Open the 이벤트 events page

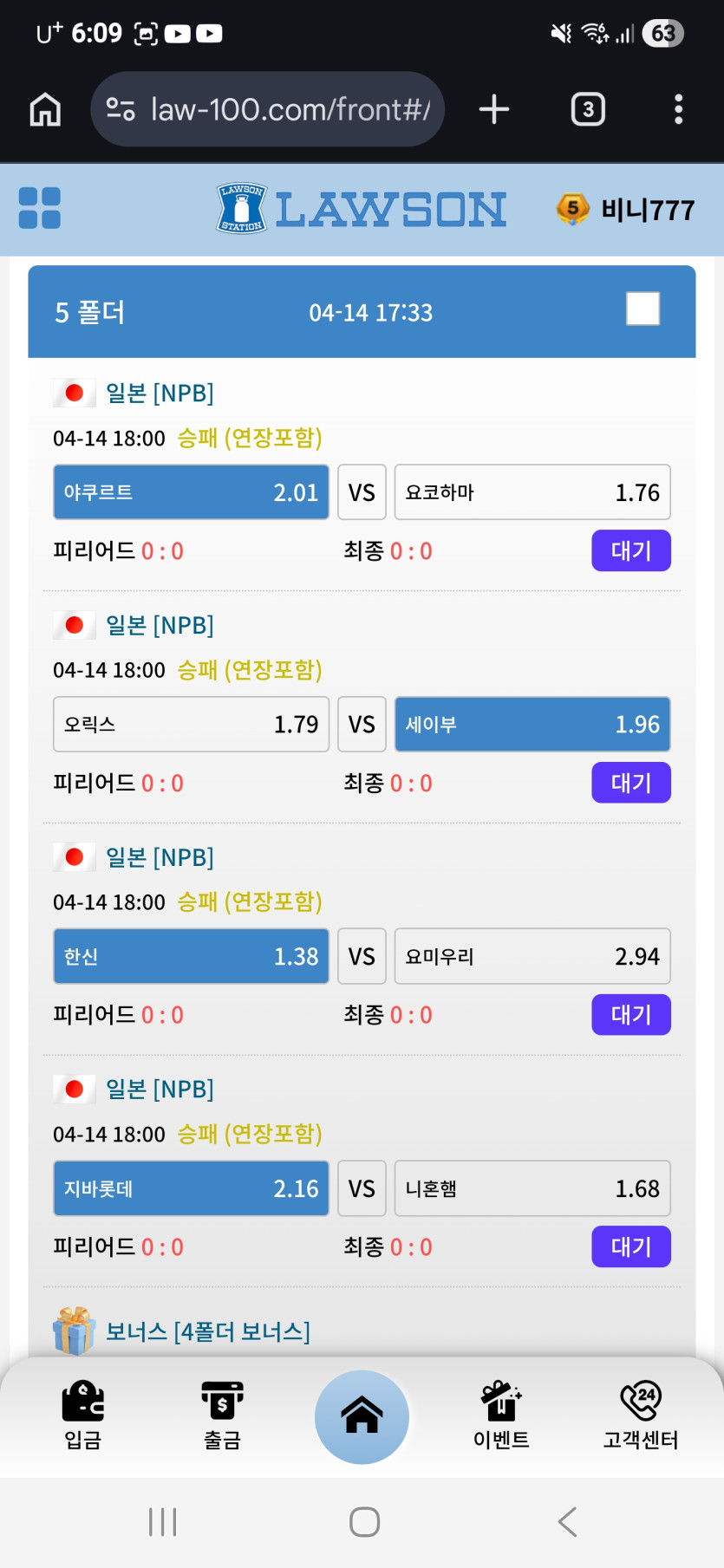(501, 1415)
